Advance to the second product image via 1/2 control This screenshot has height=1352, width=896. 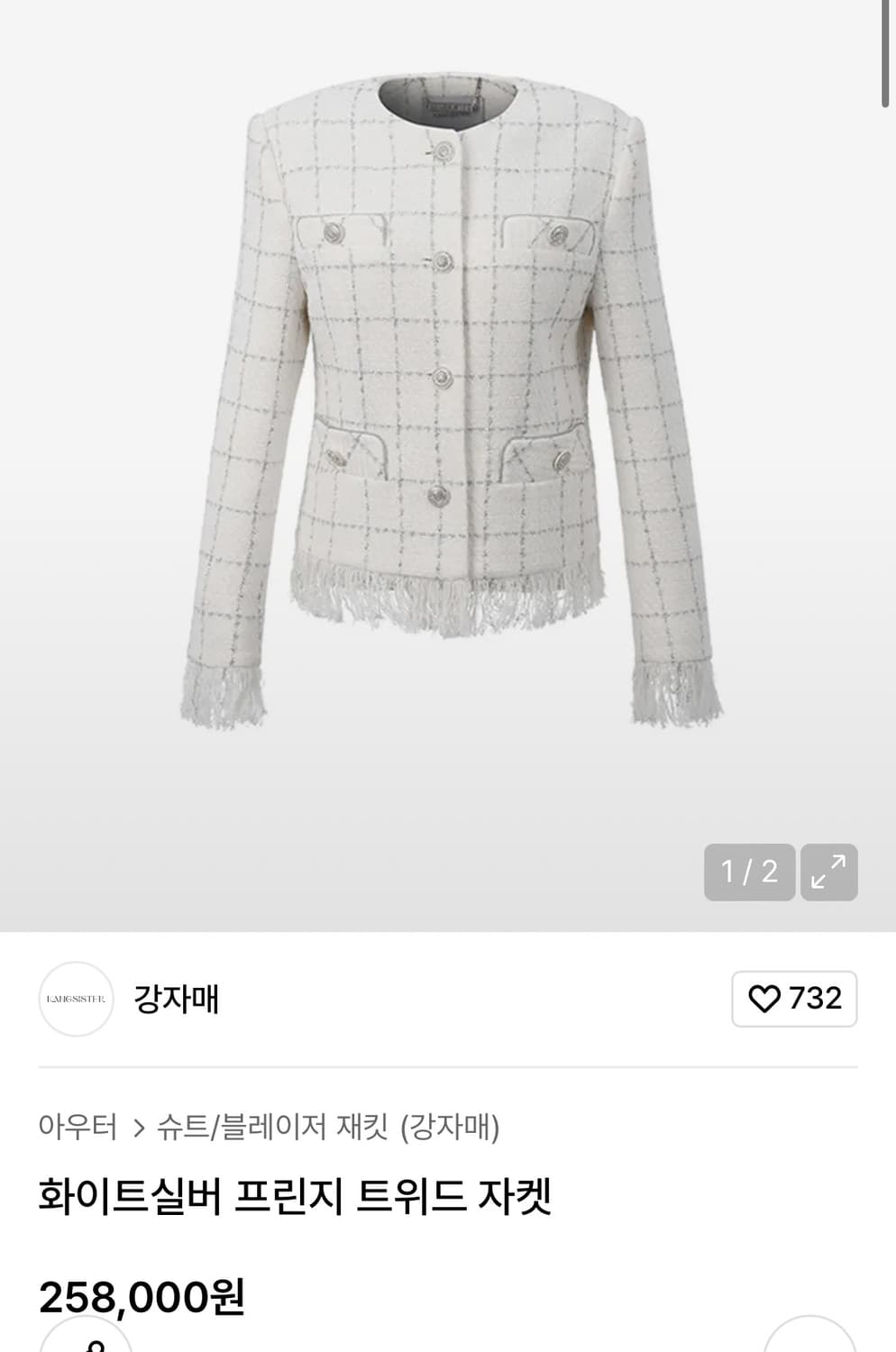(748, 872)
